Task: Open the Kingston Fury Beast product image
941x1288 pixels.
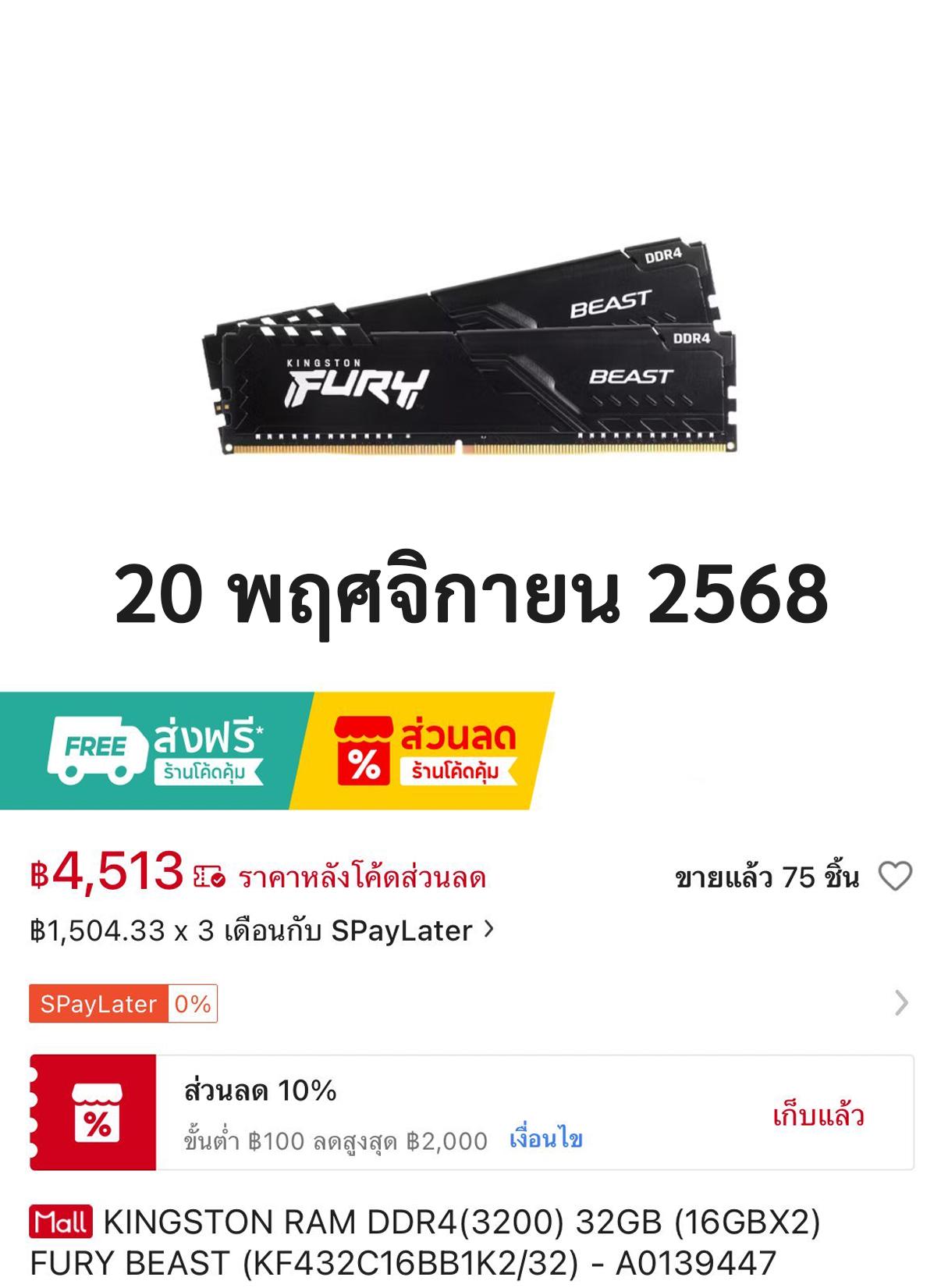Action: pyautogui.click(x=470, y=348)
